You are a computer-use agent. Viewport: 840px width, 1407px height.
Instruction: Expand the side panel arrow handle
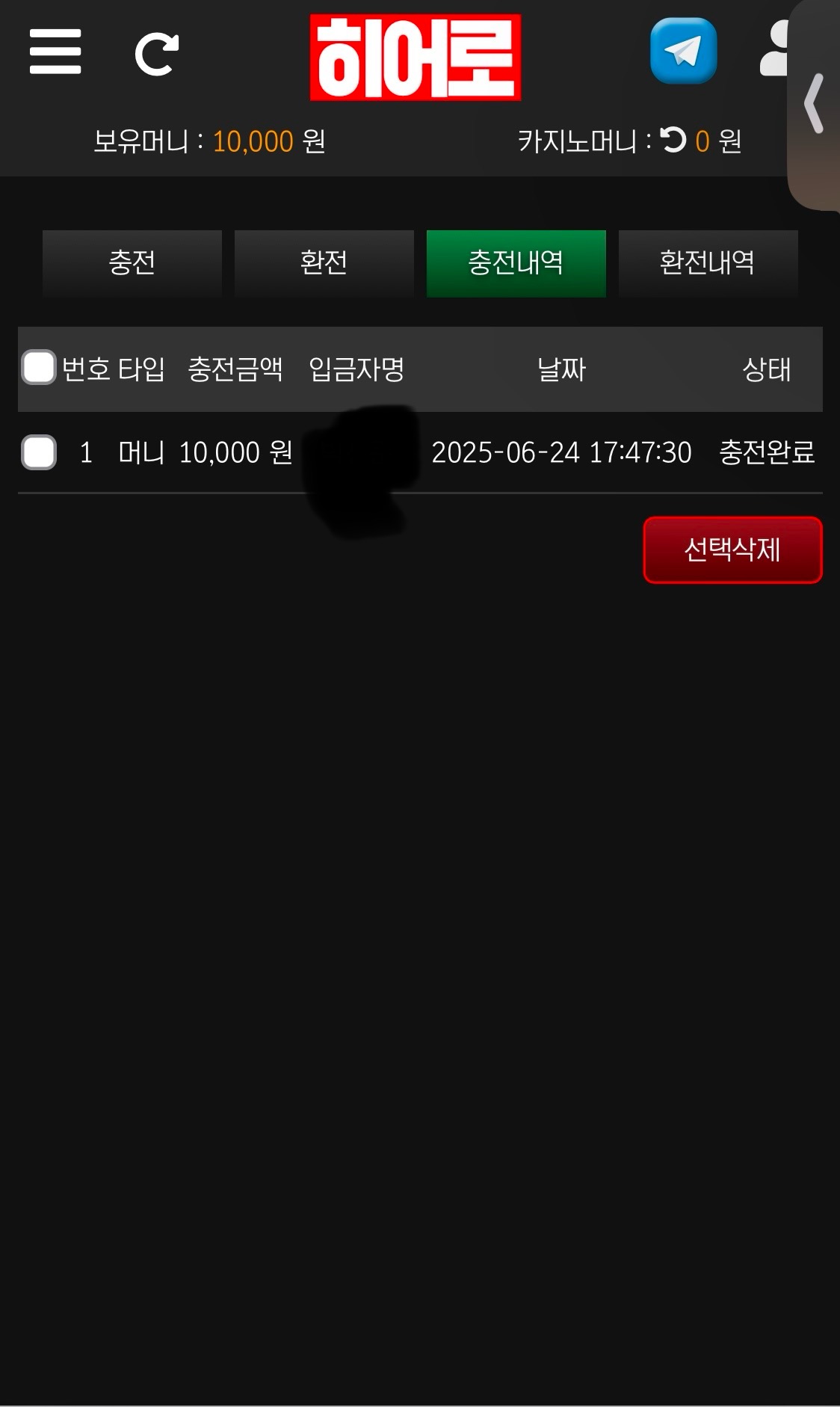(x=815, y=103)
